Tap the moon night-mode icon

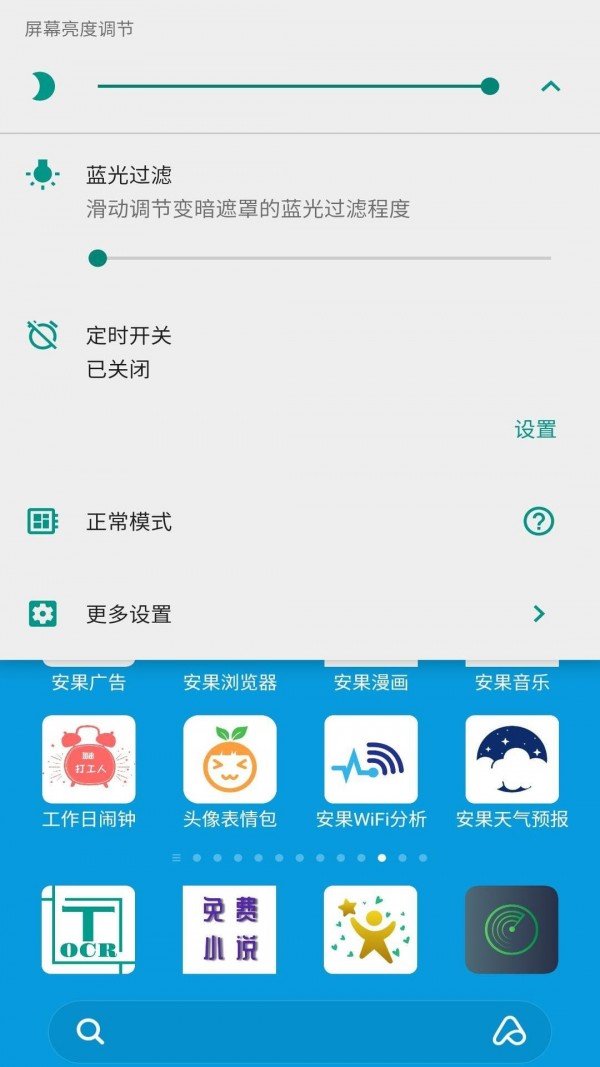point(42,86)
